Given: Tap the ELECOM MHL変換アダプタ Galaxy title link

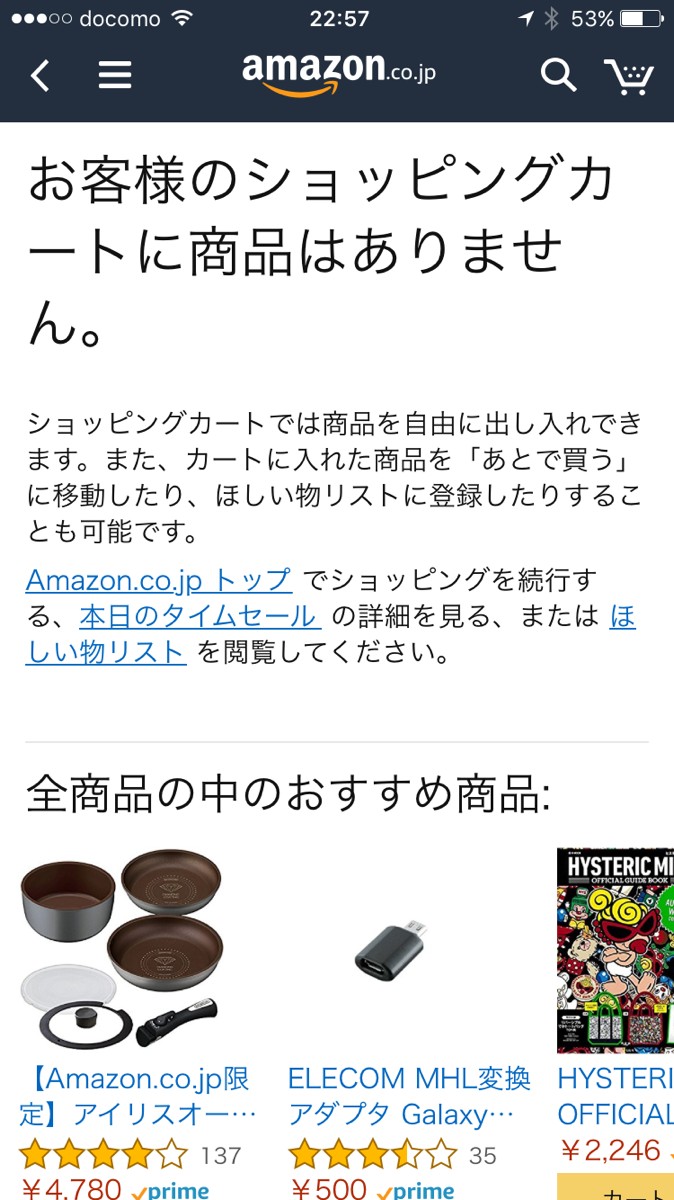Looking at the screenshot, I should click(x=409, y=1096).
